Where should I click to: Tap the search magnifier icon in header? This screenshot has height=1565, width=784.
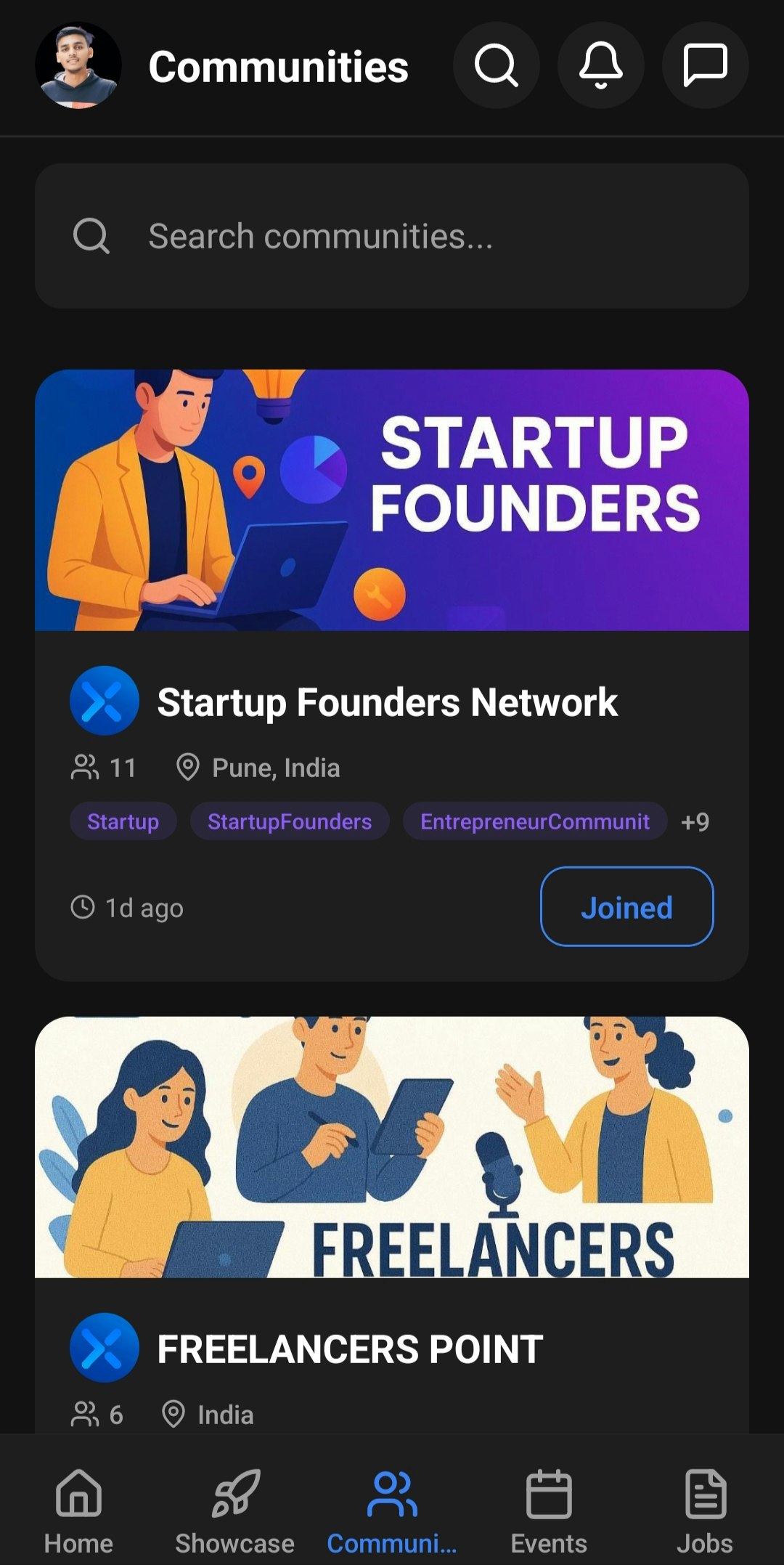pos(497,65)
